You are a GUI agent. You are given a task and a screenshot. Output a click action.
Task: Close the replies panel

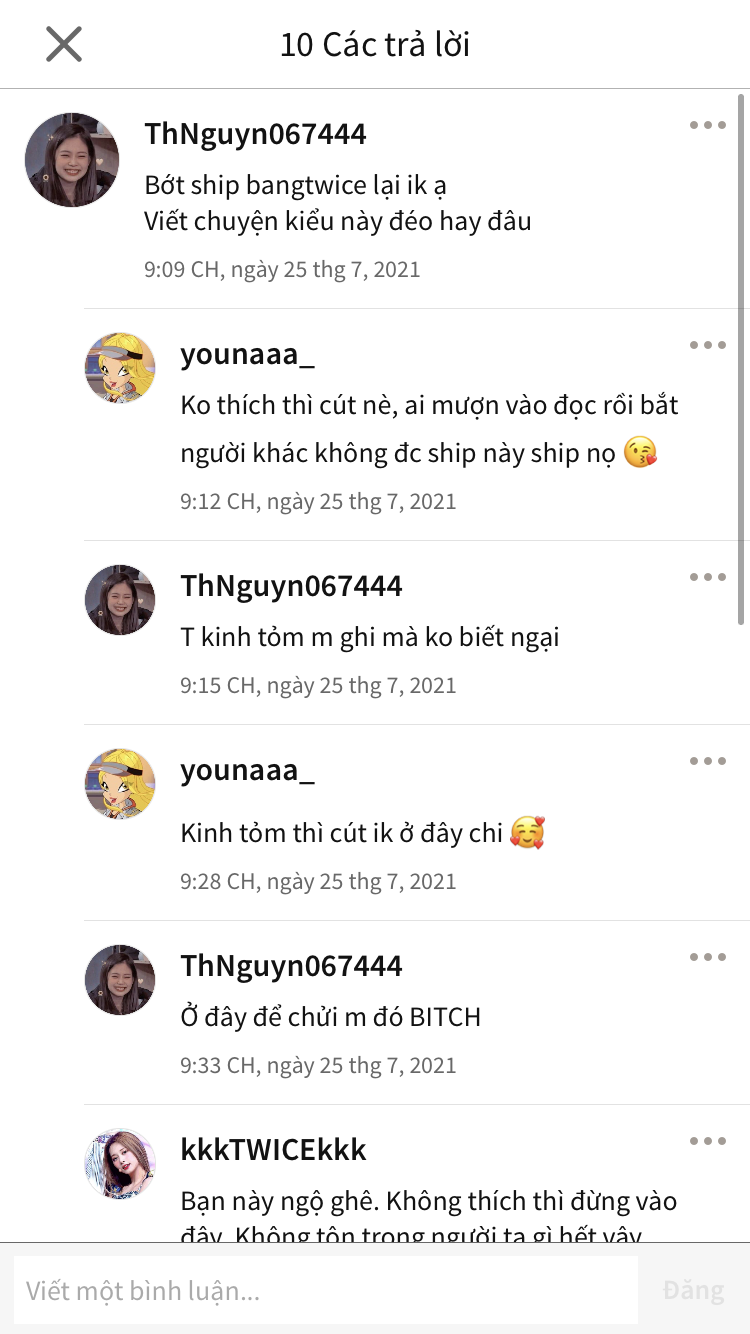[x=64, y=44]
